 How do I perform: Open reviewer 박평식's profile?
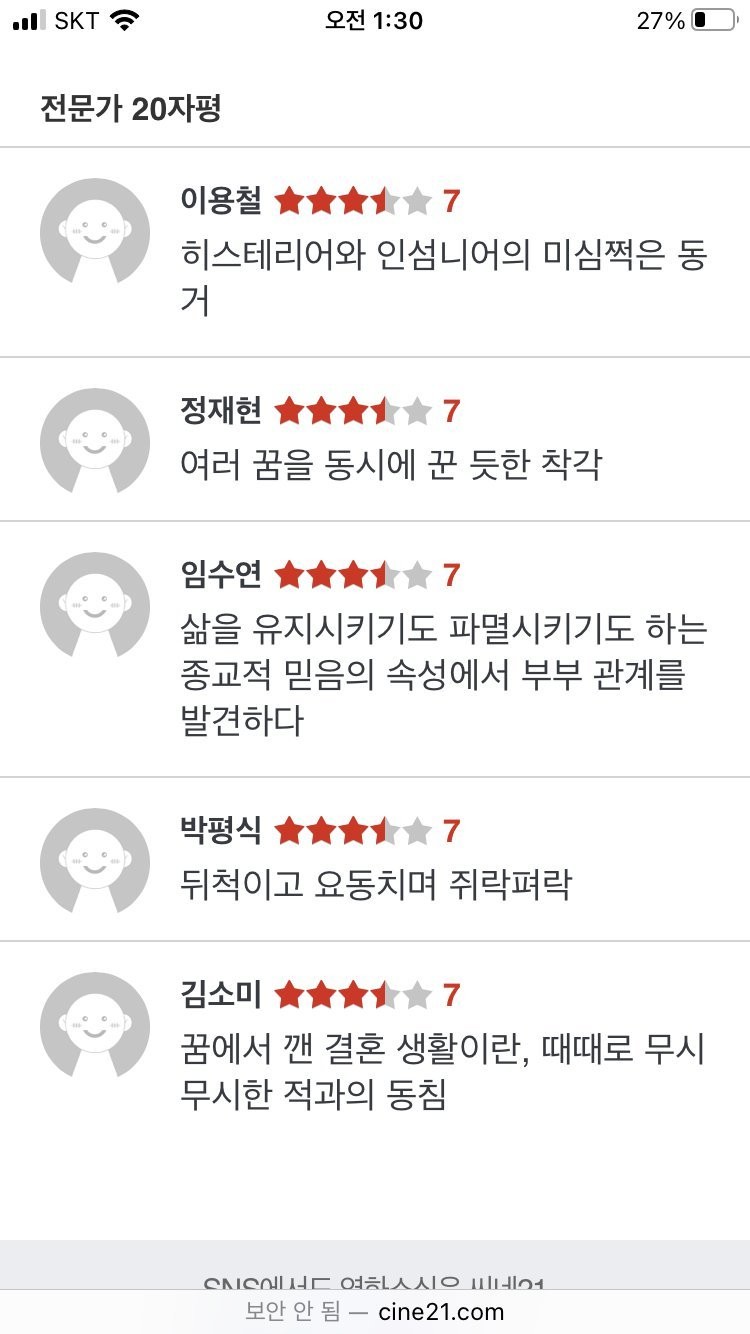[220, 830]
